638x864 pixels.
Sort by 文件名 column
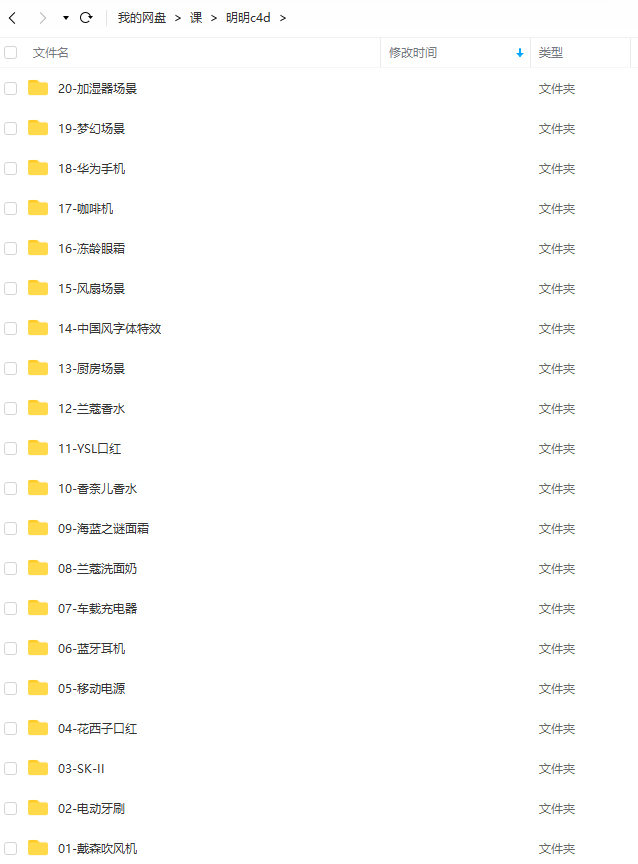(x=50, y=52)
